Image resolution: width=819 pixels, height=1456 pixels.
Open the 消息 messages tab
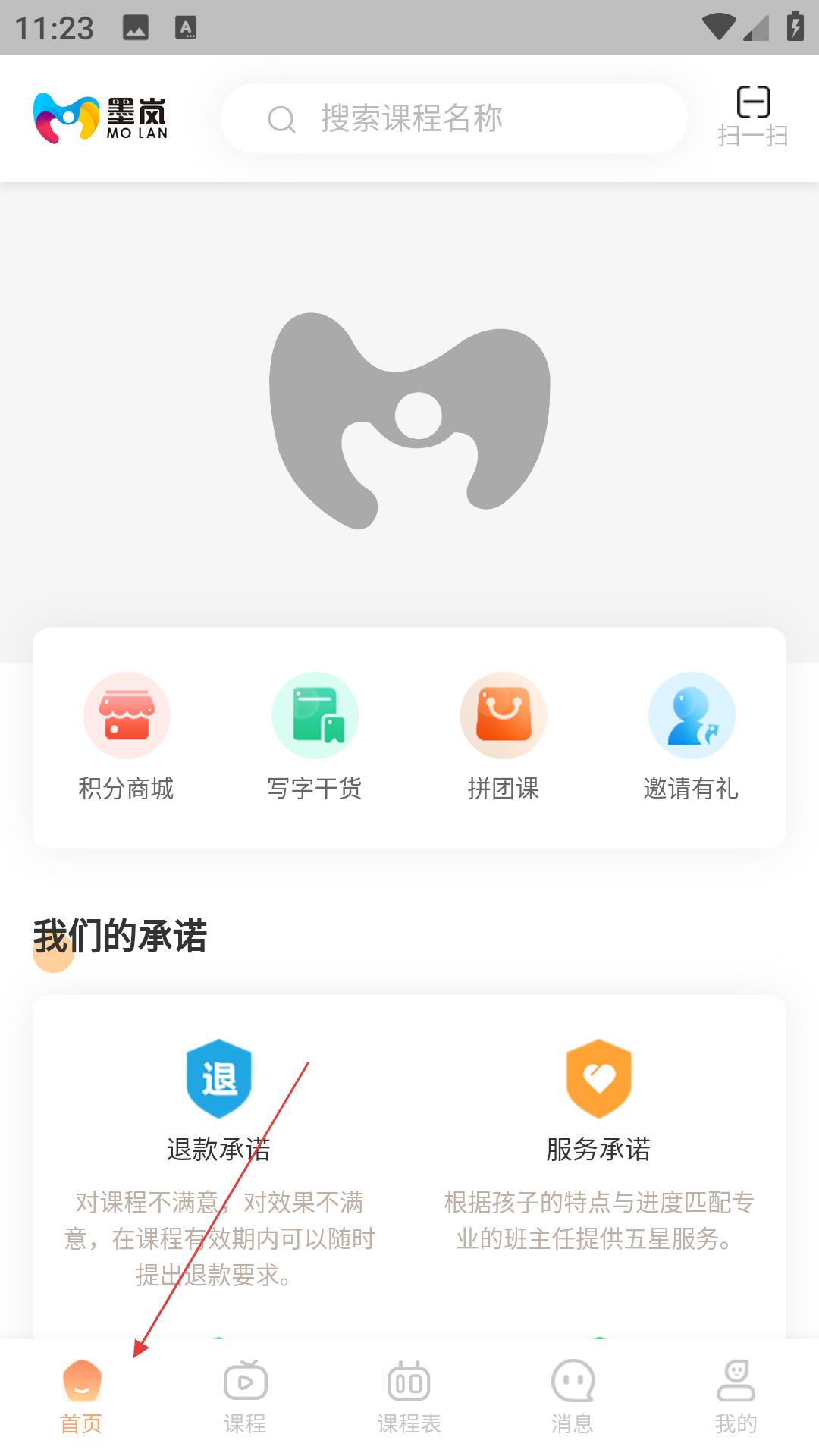pos(573,1397)
